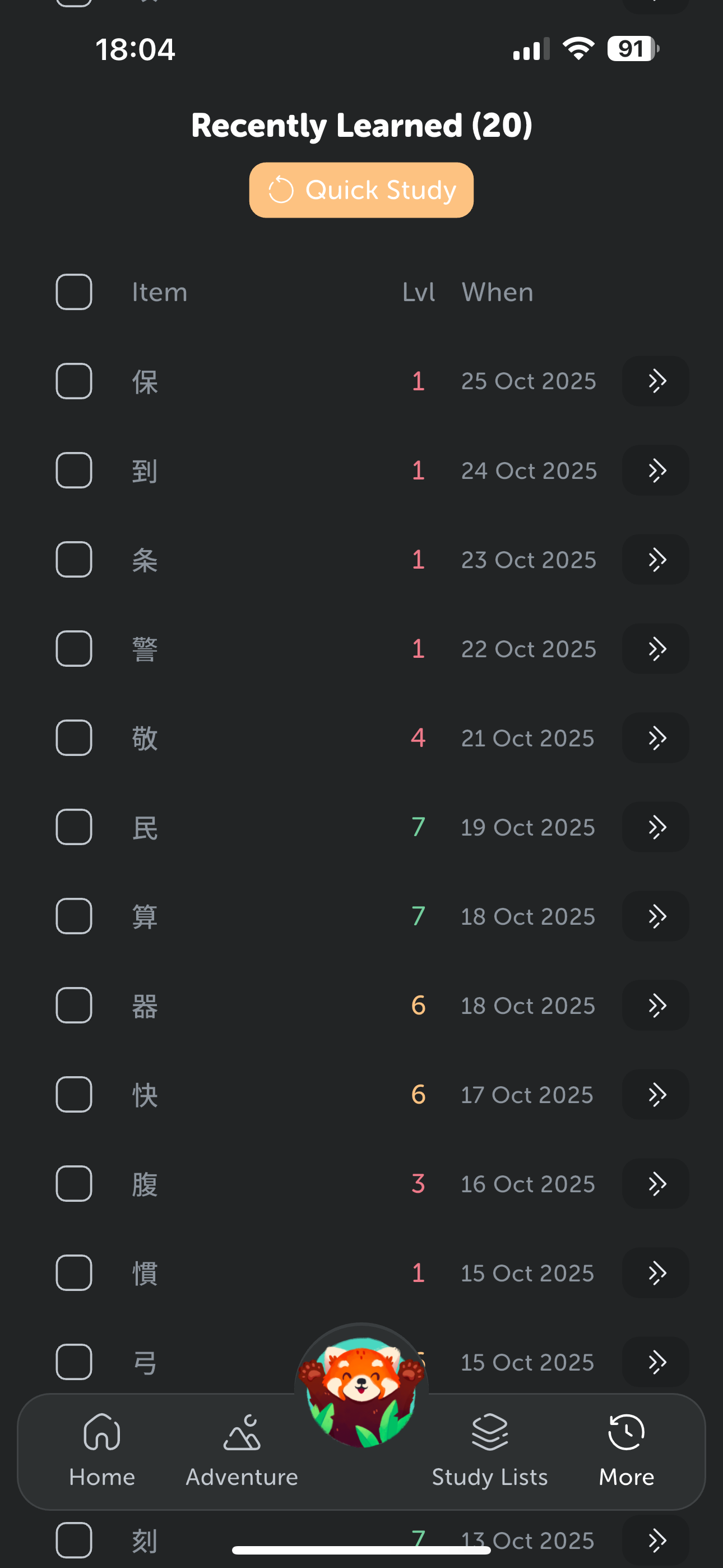Open the arrow on the 算 row
Image resolution: width=723 pixels, height=1568 pixels.
[x=655, y=916]
